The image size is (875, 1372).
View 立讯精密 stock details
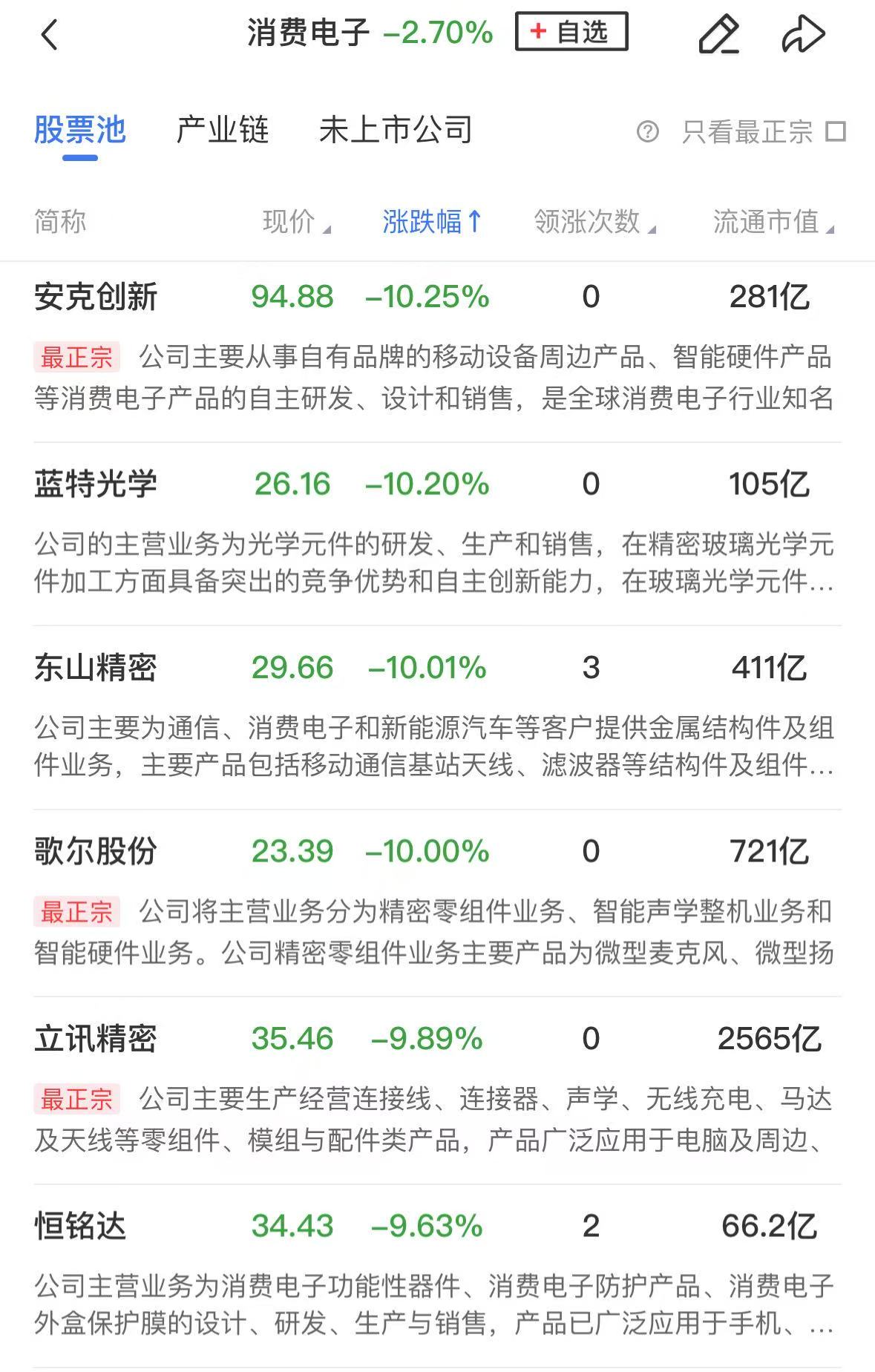[96, 1039]
